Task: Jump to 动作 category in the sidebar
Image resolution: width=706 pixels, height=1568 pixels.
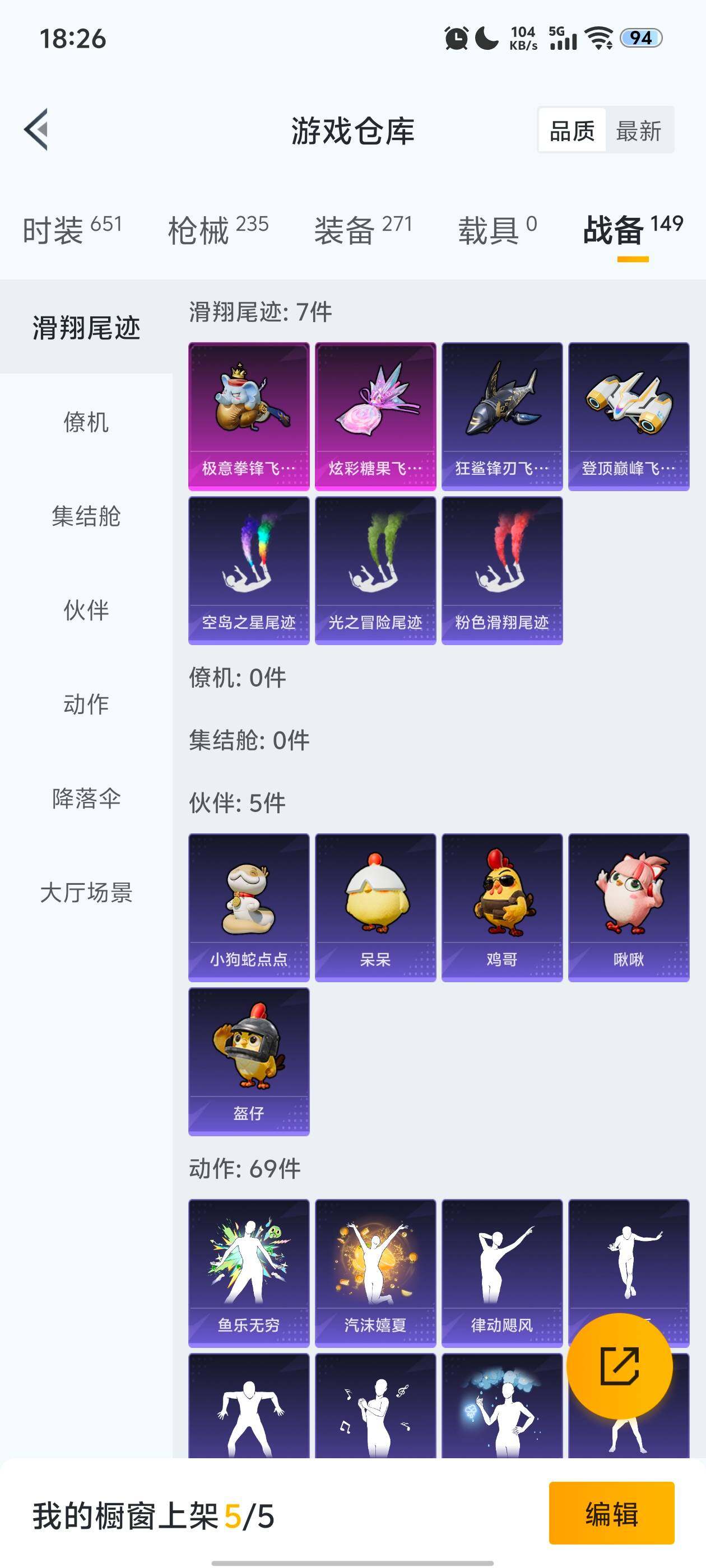Action: pyautogui.click(x=86, y=704)
